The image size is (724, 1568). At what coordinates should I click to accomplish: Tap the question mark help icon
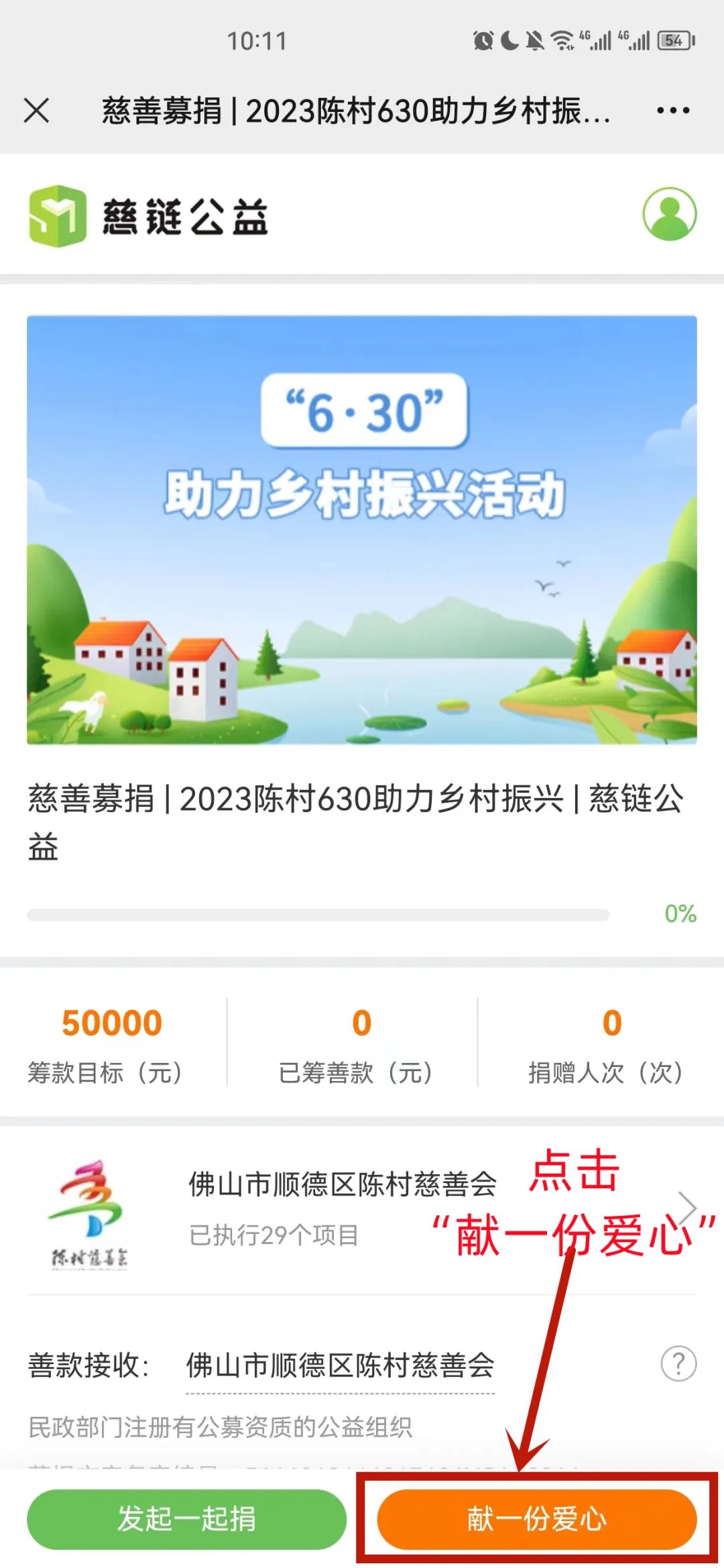click(x=678, y=1363)
